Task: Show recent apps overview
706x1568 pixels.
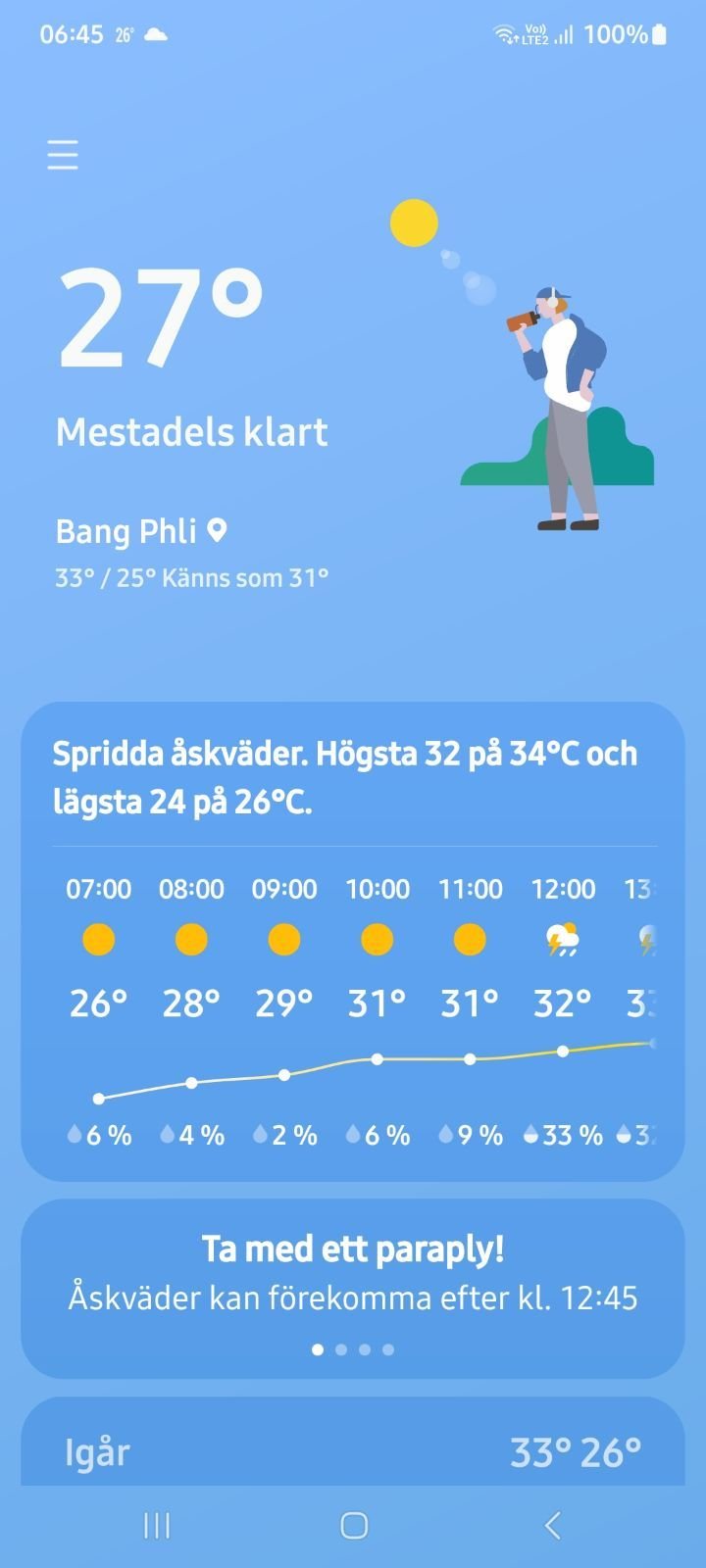Action: point(157,1525)
